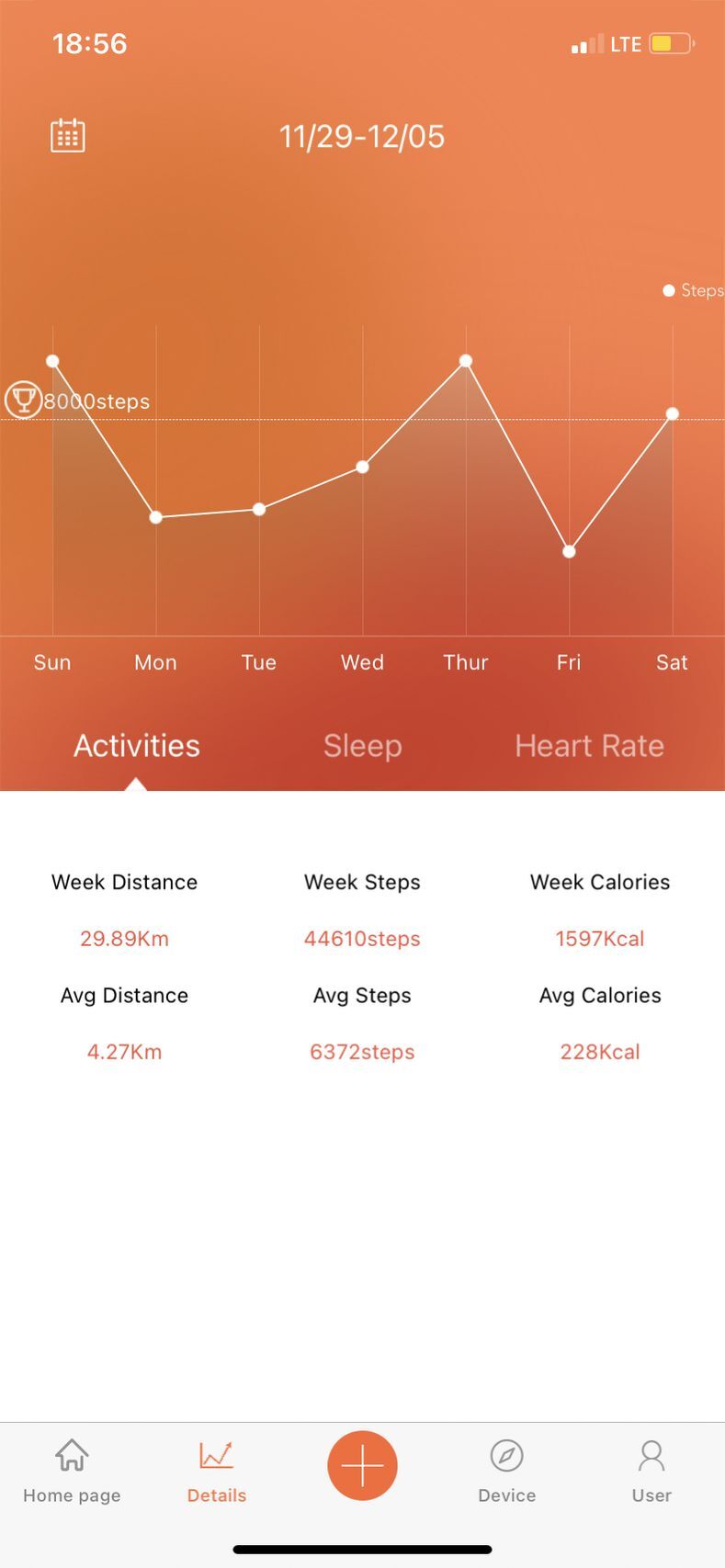
Task: Select the Activities tab
Action: (x=136, y=746)
